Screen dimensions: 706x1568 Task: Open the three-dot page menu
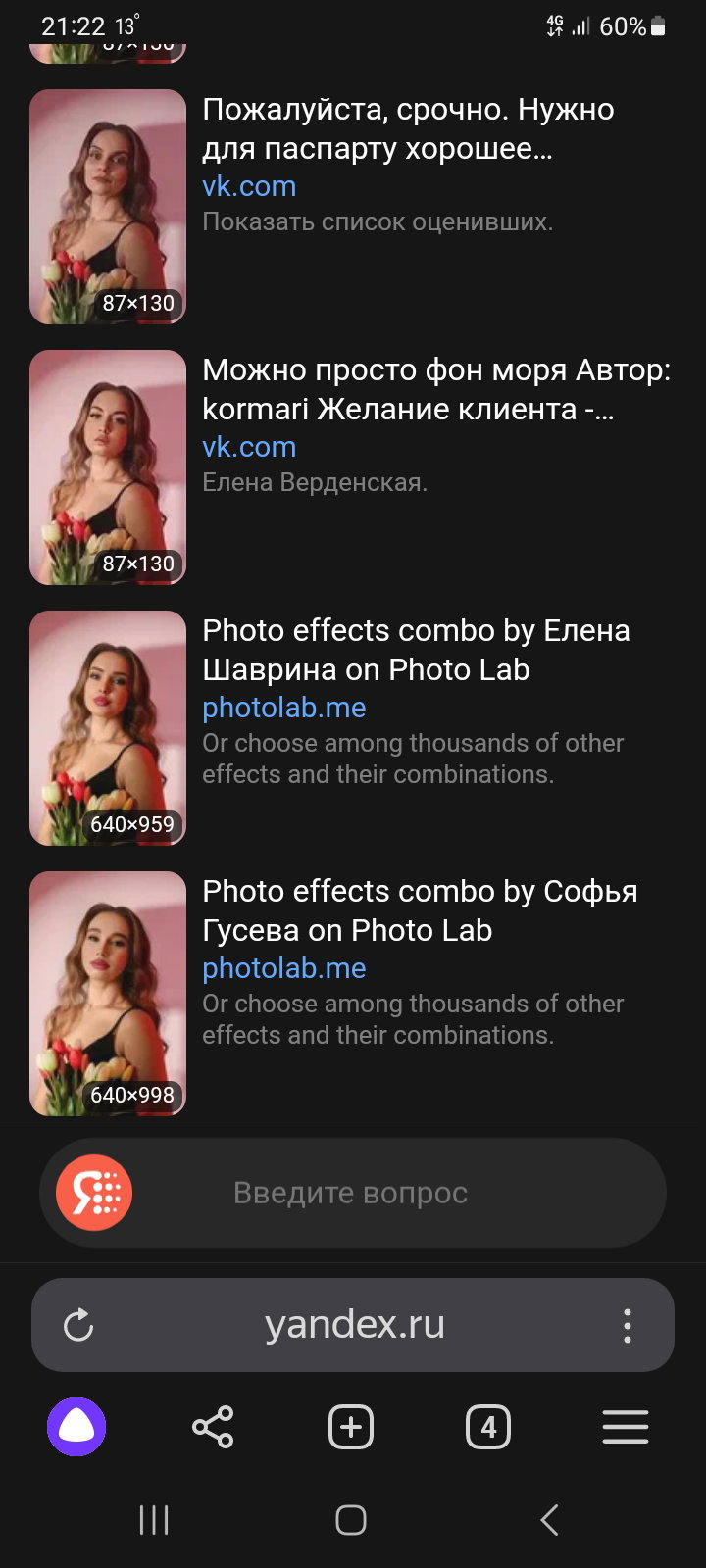click(628, 1325)
